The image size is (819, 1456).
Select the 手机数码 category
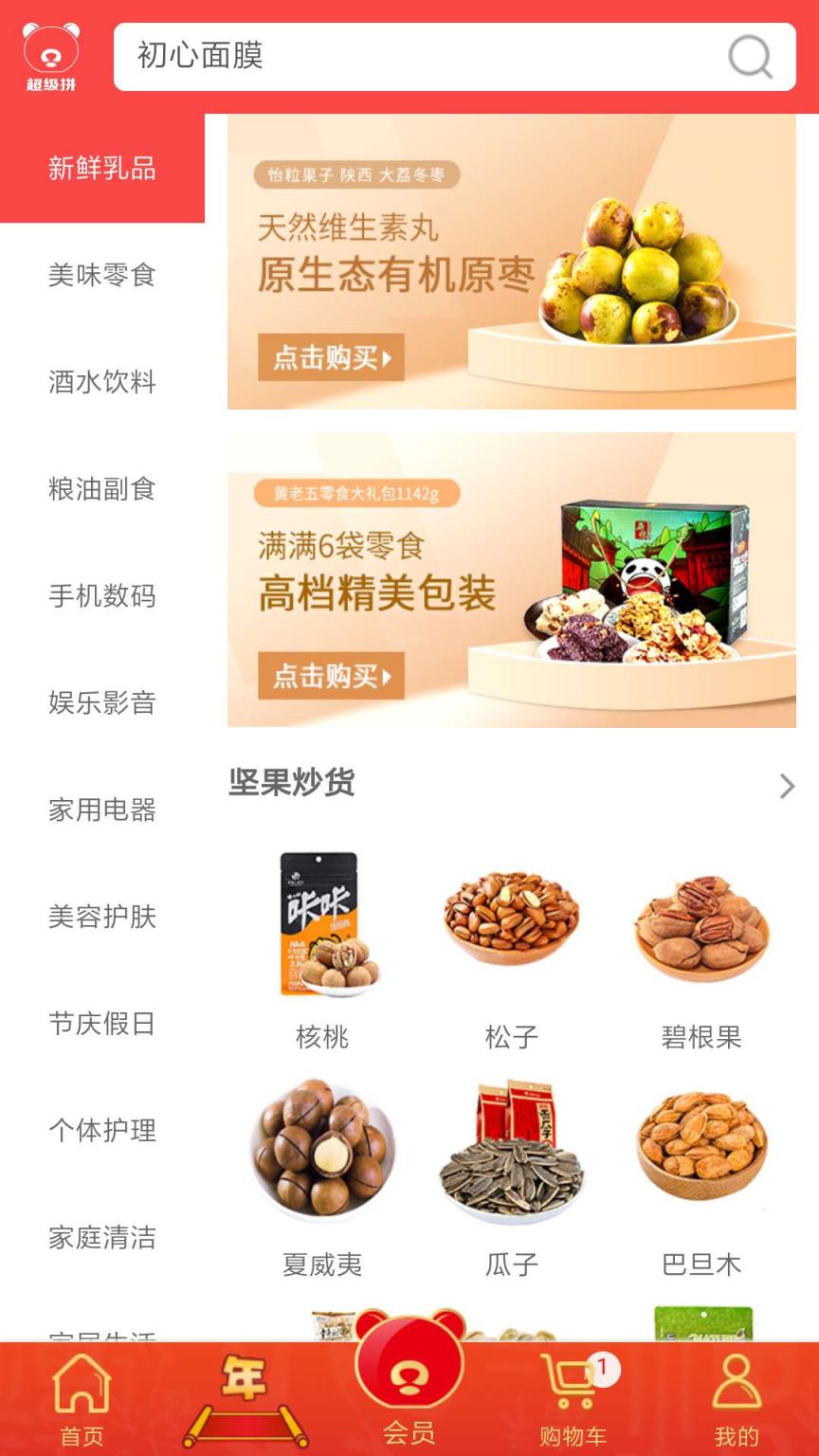click(x=101, y=596)
